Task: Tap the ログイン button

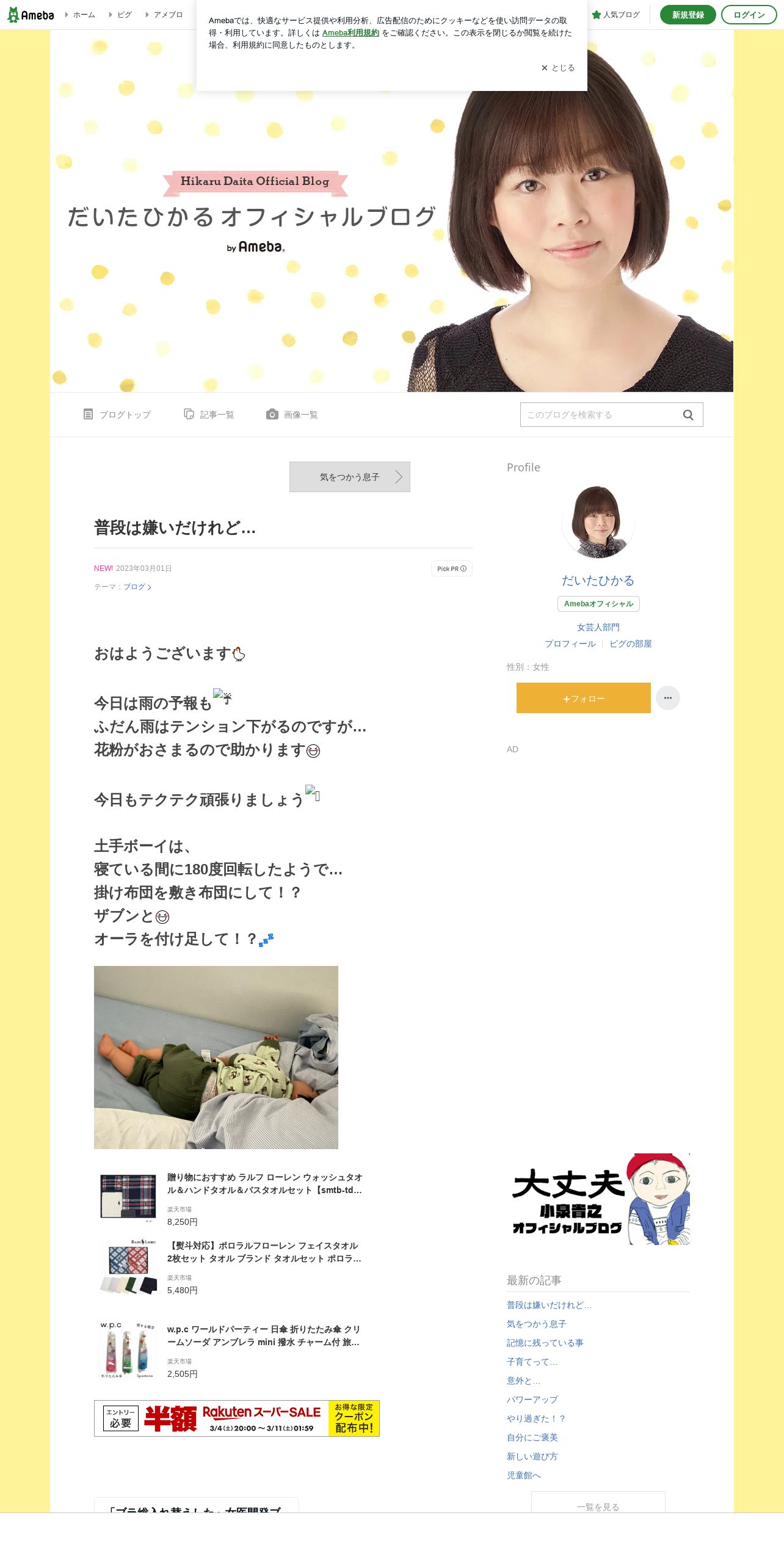Action: click(749, 15)
